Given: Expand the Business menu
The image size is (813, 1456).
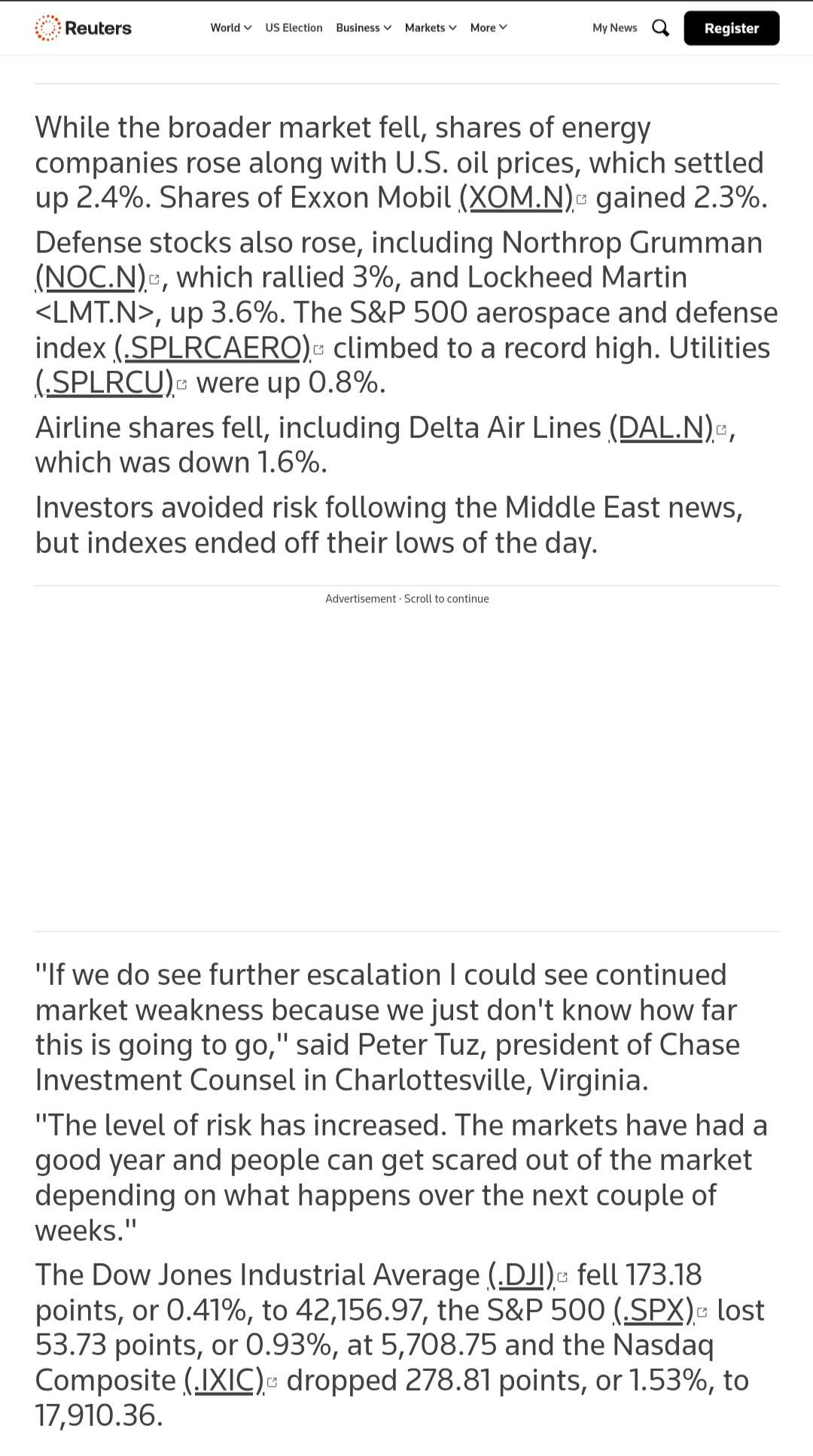Looking at the screenshot, I should [364, 28].
